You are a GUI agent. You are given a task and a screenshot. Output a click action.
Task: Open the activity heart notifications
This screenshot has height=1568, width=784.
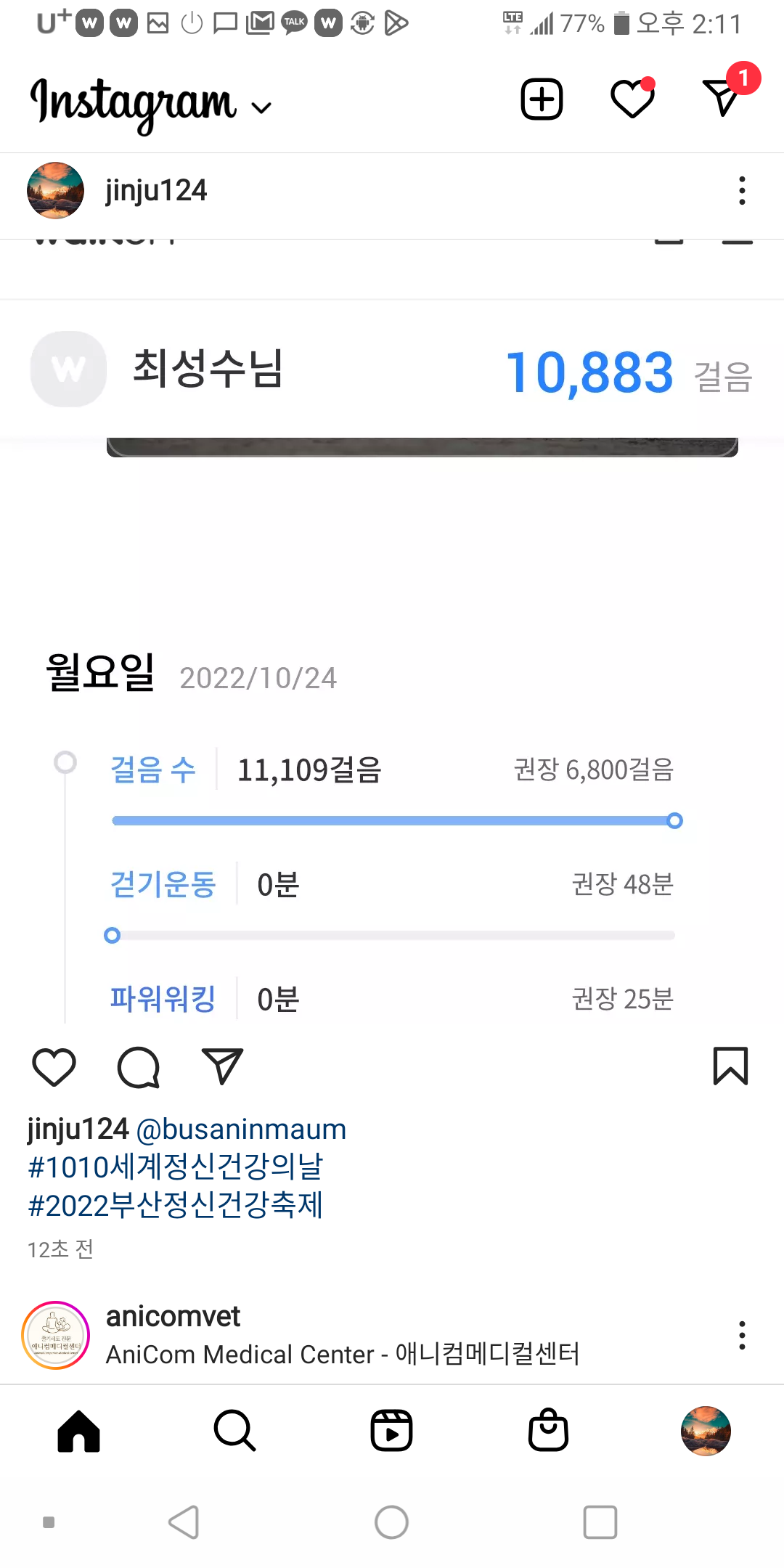coord(632,99)
